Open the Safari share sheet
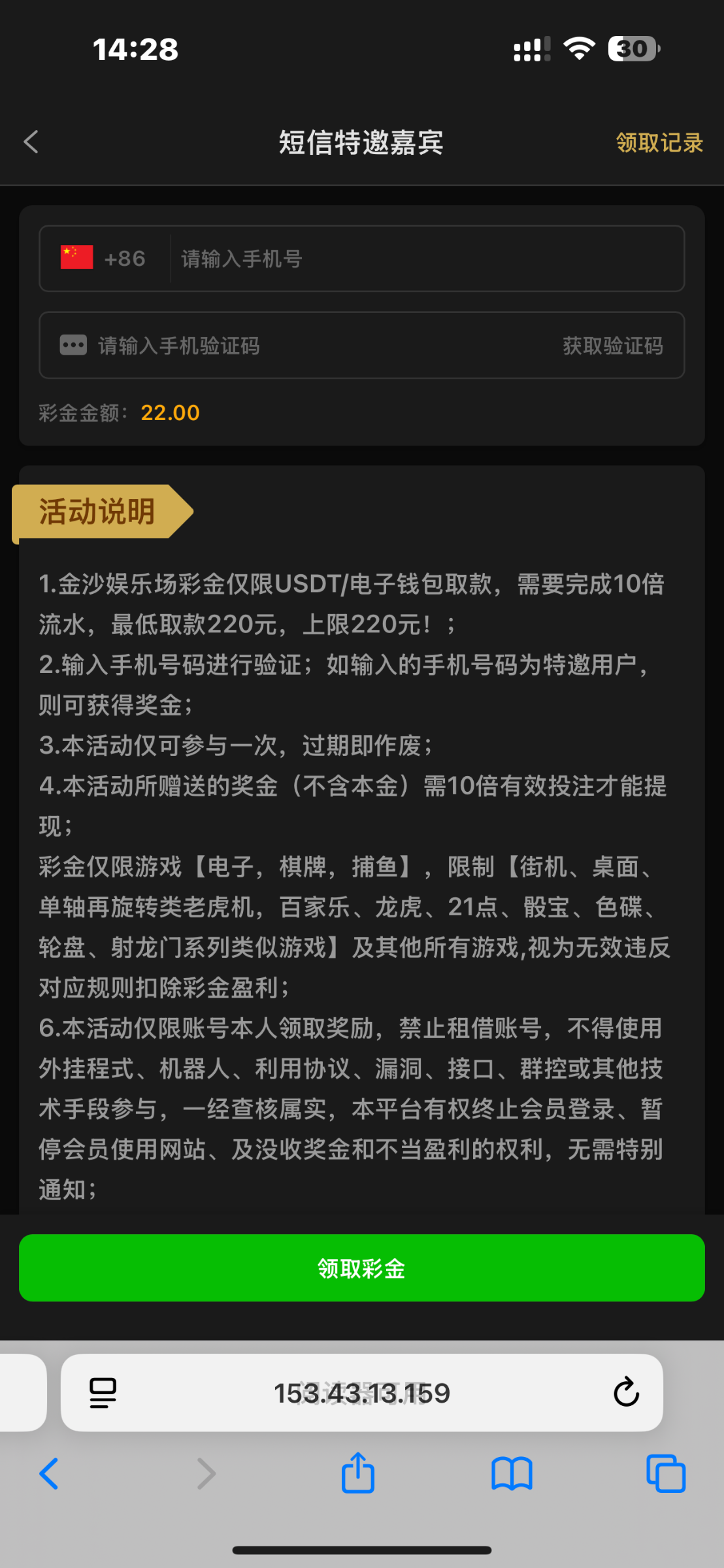The width and height of the screenshot is (724, 1568). coord(357,1473)
